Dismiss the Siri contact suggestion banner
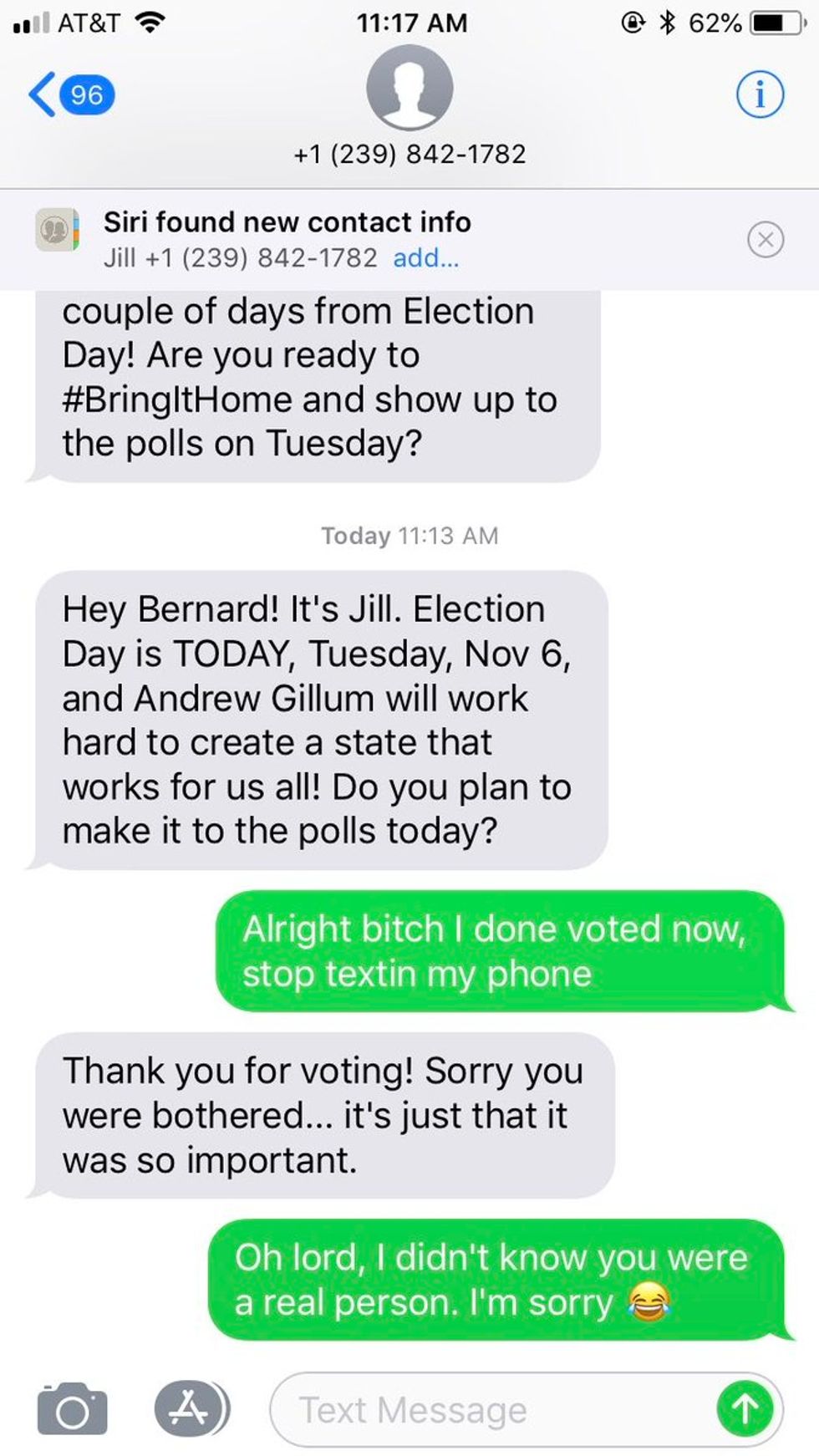The width and height of the screenshot is (819, 1456). (766, 240)
